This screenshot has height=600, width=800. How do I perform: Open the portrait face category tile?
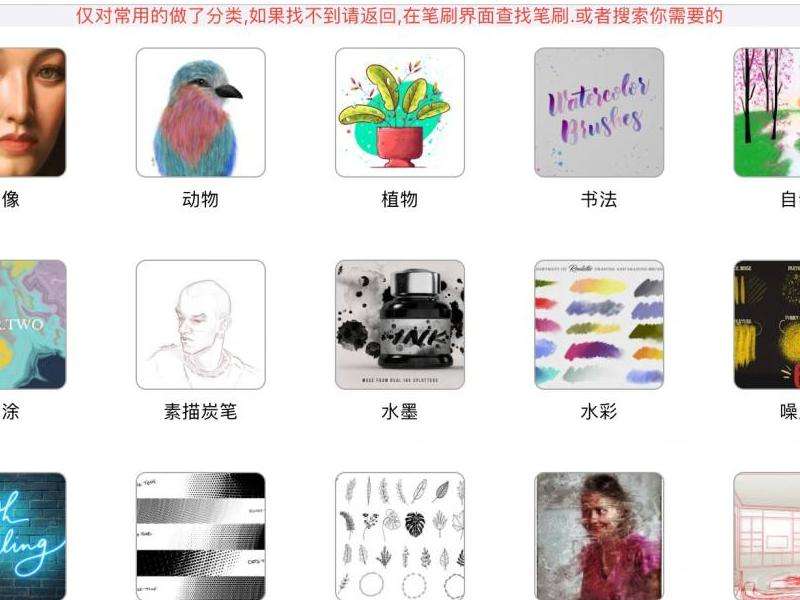[x=32, y=112]
